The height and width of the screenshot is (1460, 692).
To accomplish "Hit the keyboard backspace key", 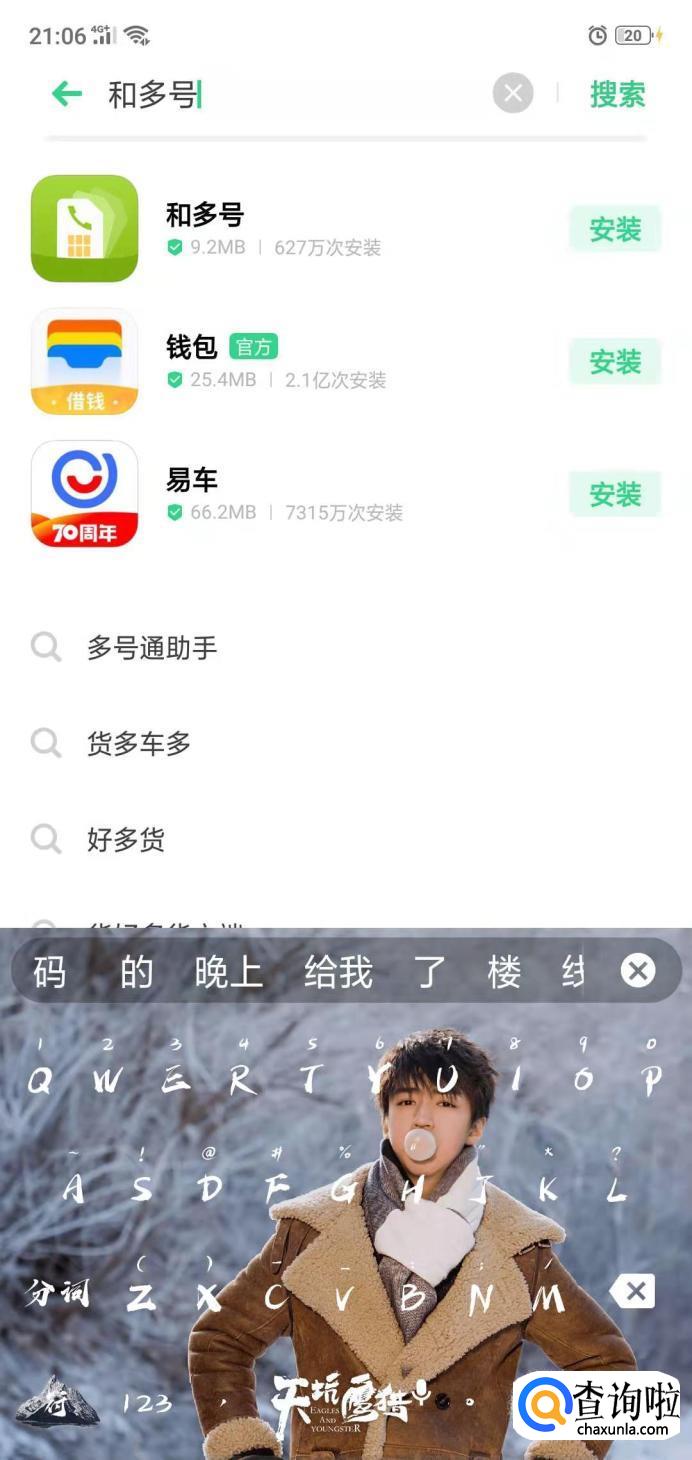I will pos(632,1291).
